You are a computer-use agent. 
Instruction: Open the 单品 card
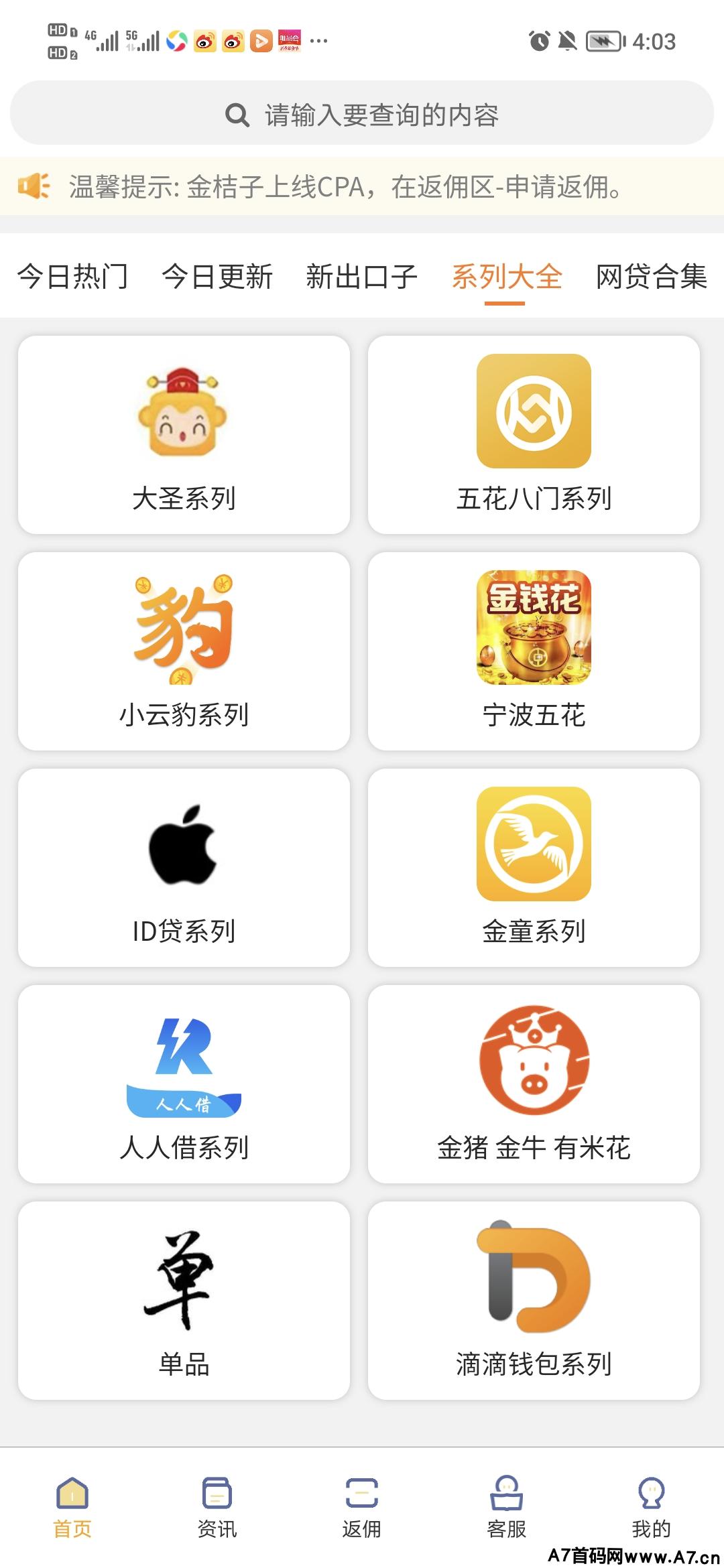pos(184,1301)
